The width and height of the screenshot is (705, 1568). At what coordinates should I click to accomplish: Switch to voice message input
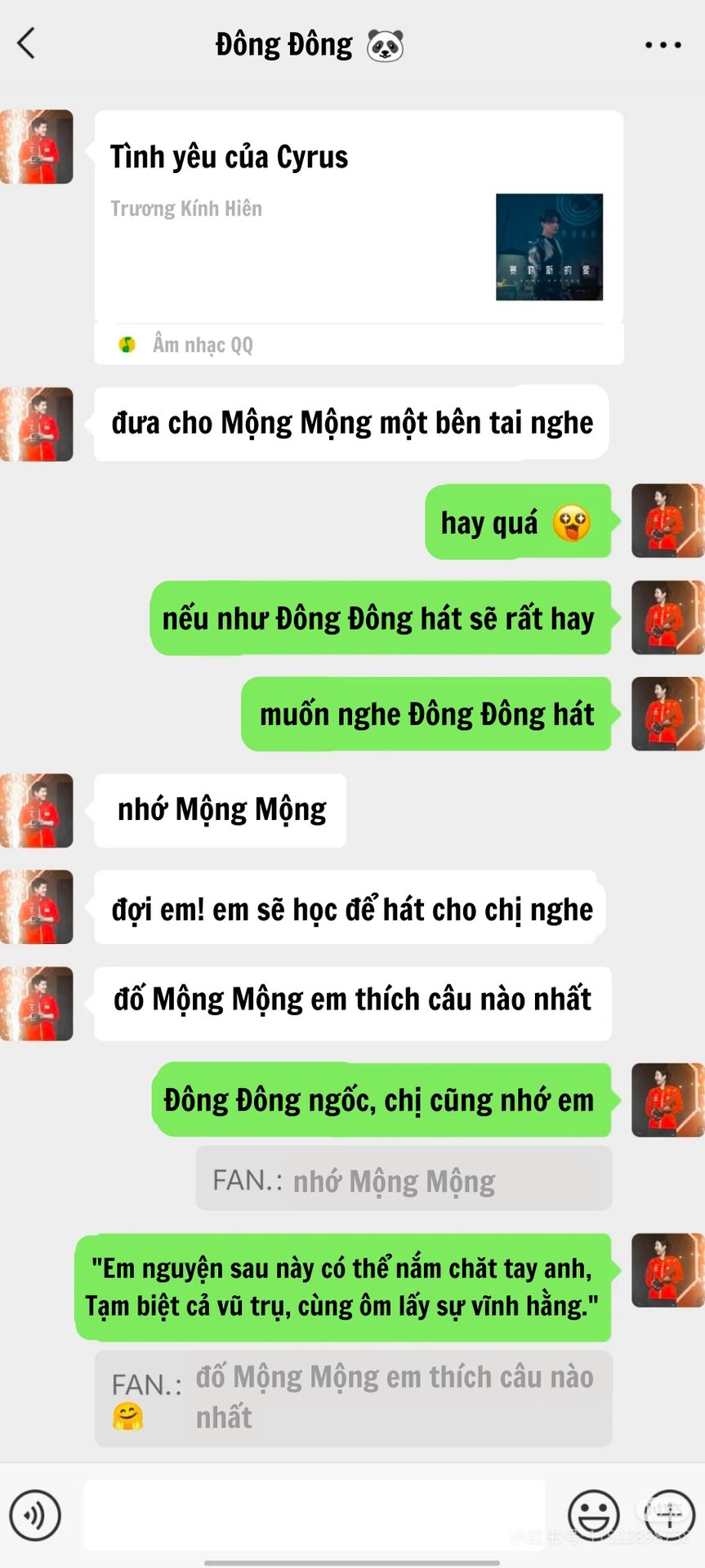(x=35, y=1516)
